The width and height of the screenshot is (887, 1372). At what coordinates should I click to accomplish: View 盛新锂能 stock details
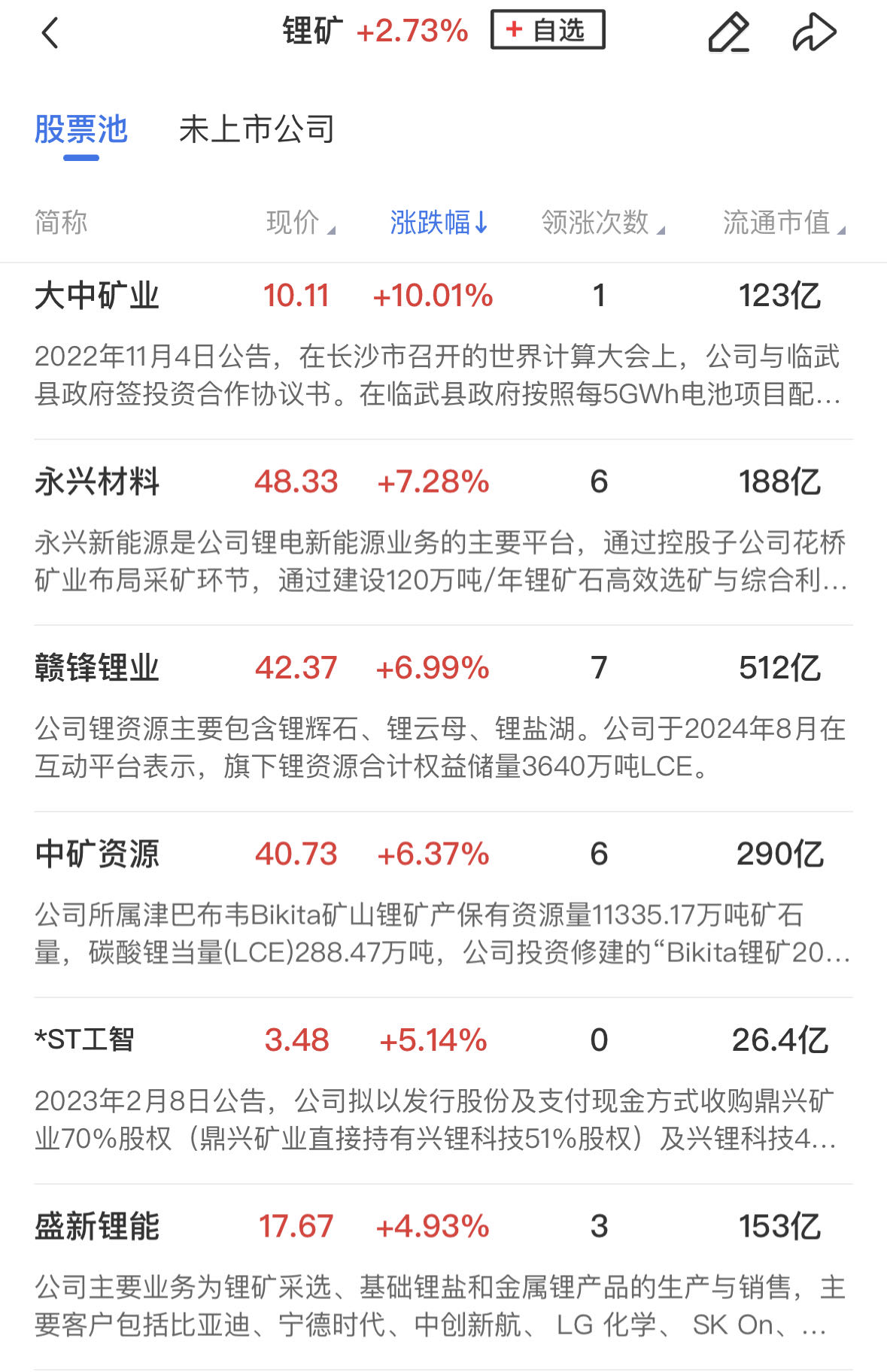pos(97,1227)
